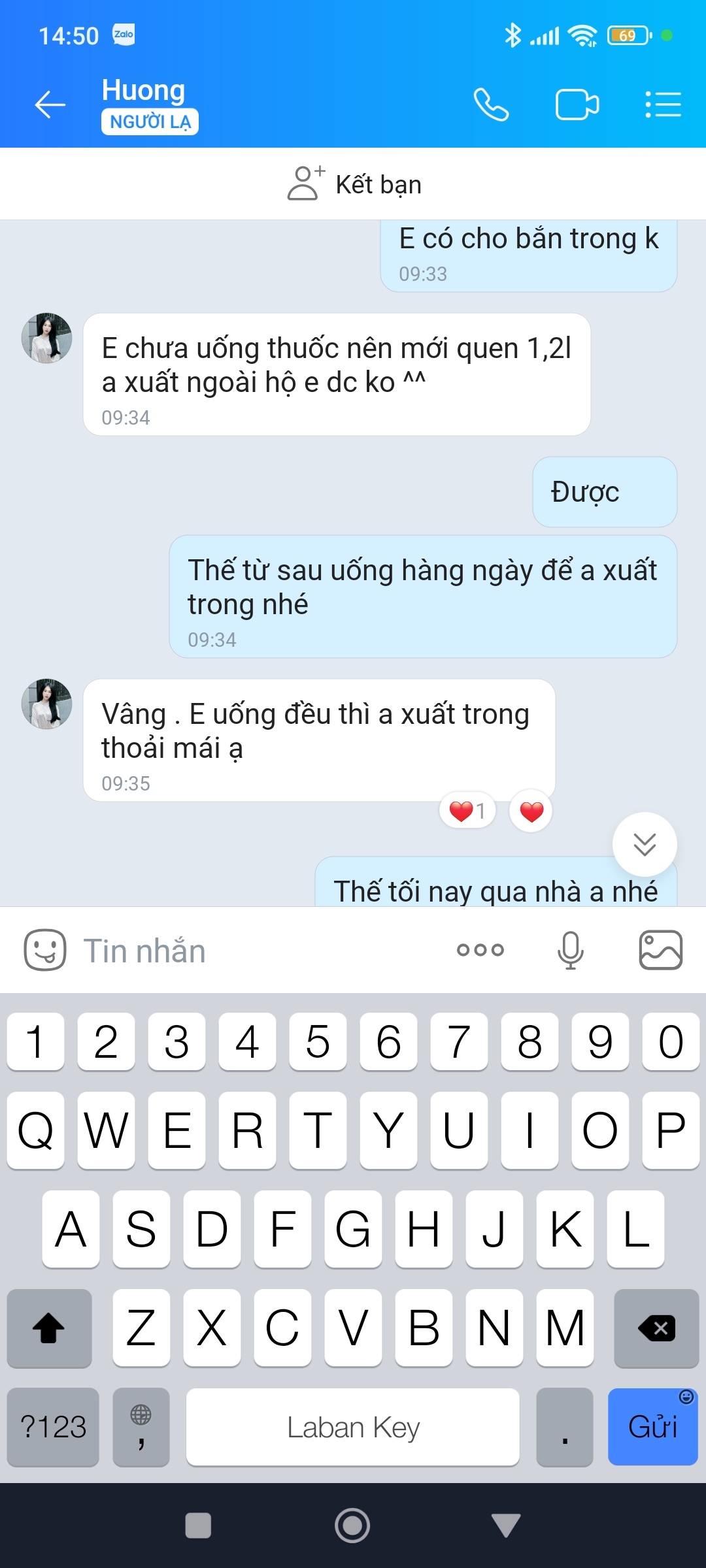Open the sticker and emoji picker
Screen dimensions: 706x1568
(44, 950)
